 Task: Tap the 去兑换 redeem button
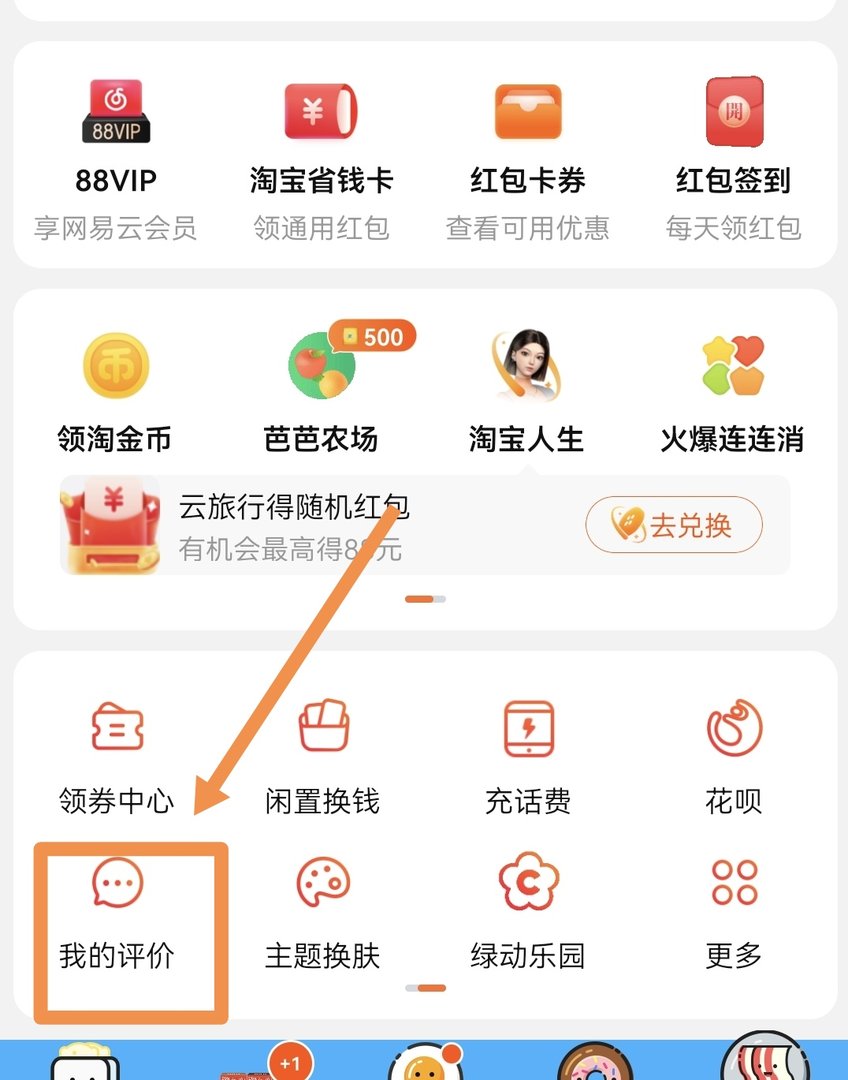pyautogui.click(x=674, y=524)
